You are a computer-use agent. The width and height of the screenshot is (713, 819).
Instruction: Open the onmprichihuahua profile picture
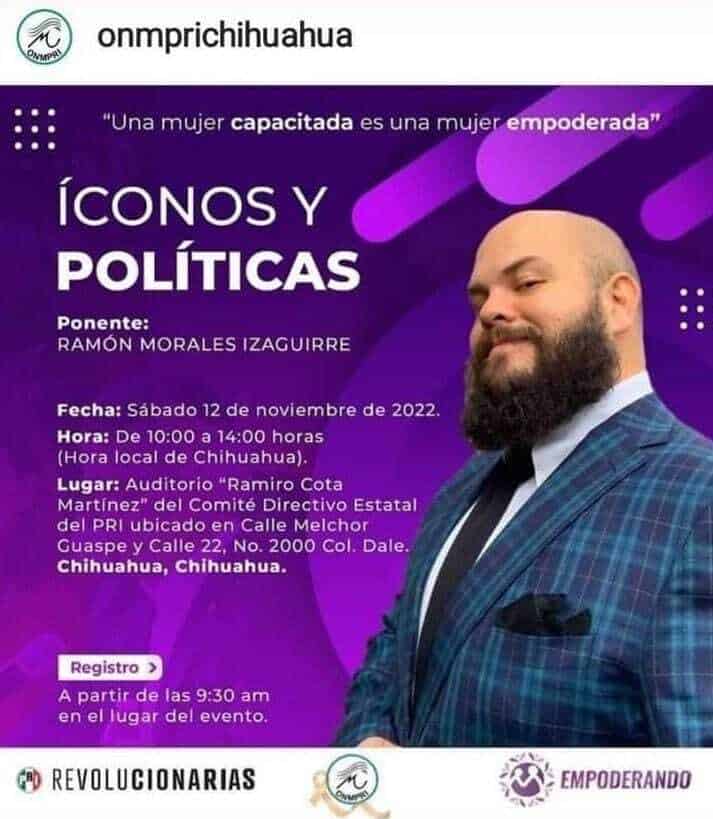45,38
